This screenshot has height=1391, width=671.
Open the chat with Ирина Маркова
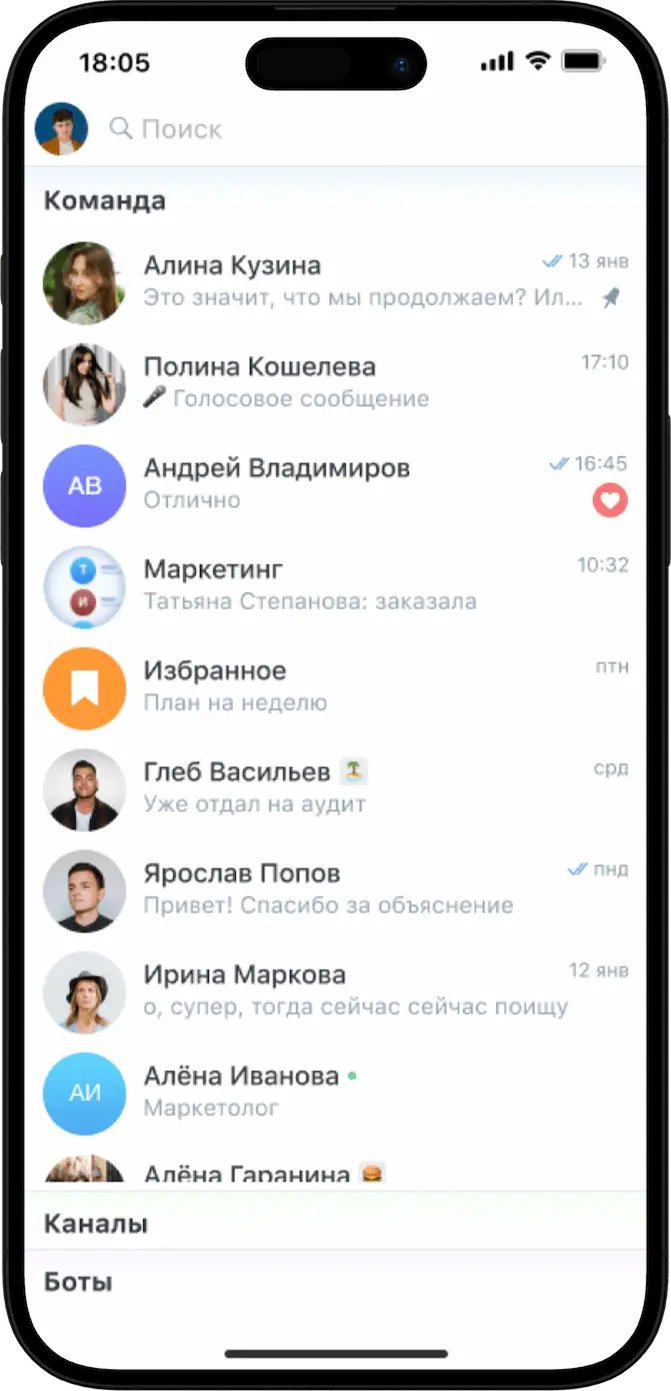(335, 990)
